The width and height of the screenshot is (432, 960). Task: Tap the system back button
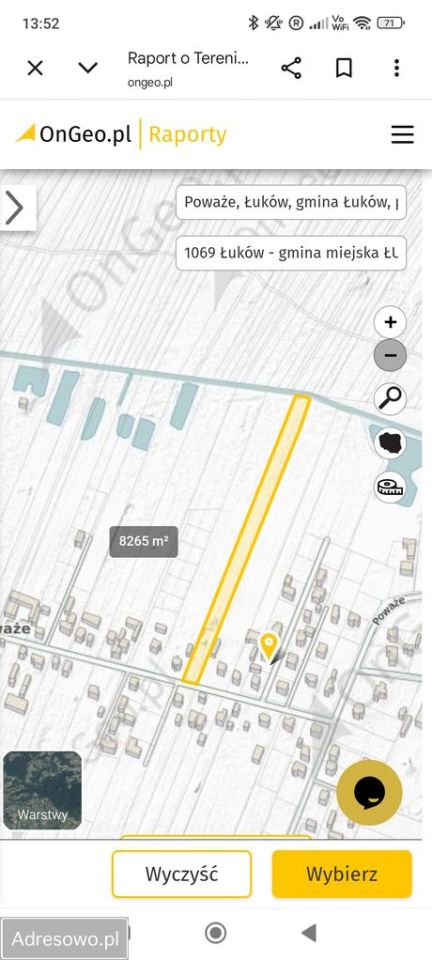coord(309,933)
